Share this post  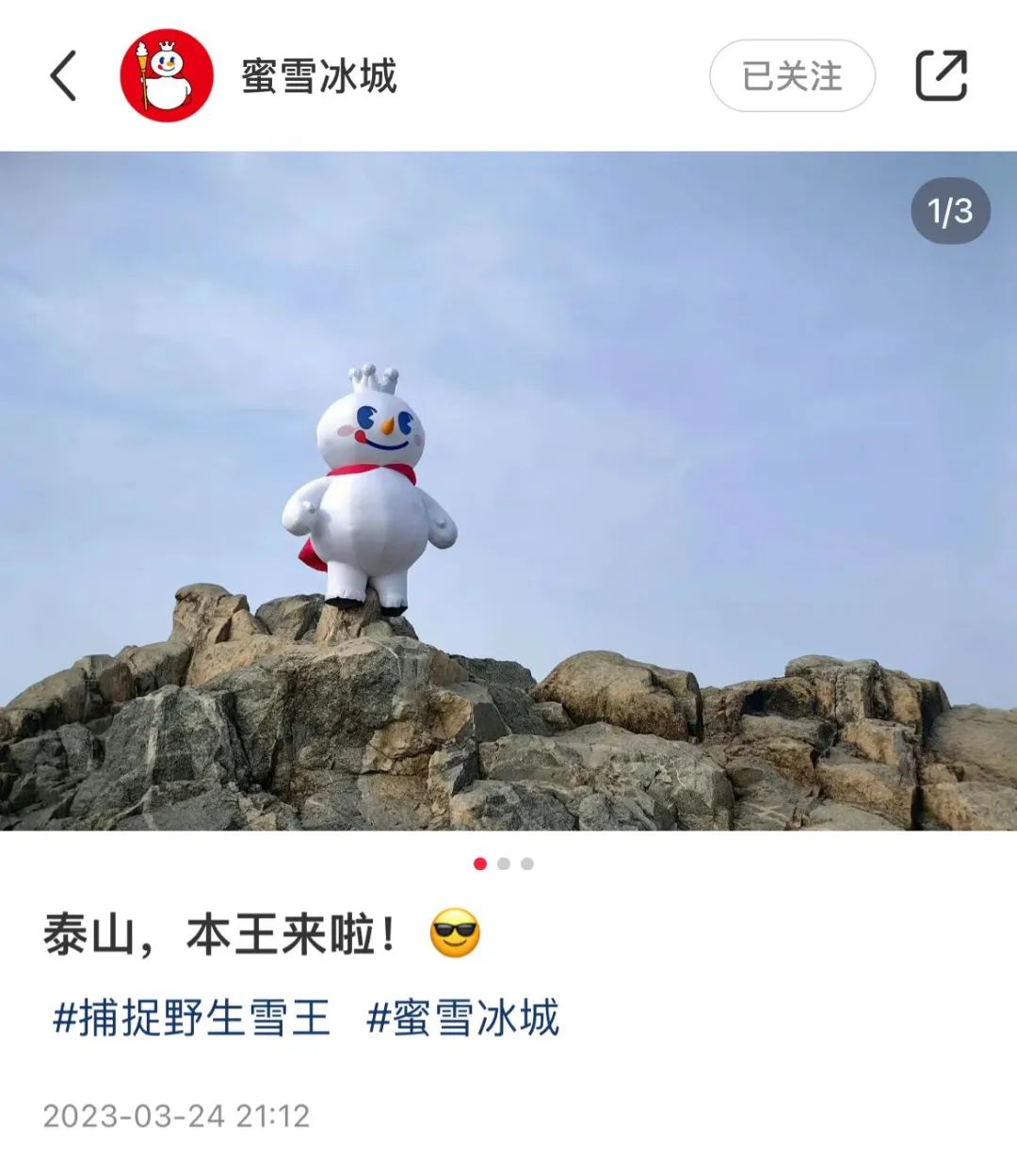click(x=941, y=75)
